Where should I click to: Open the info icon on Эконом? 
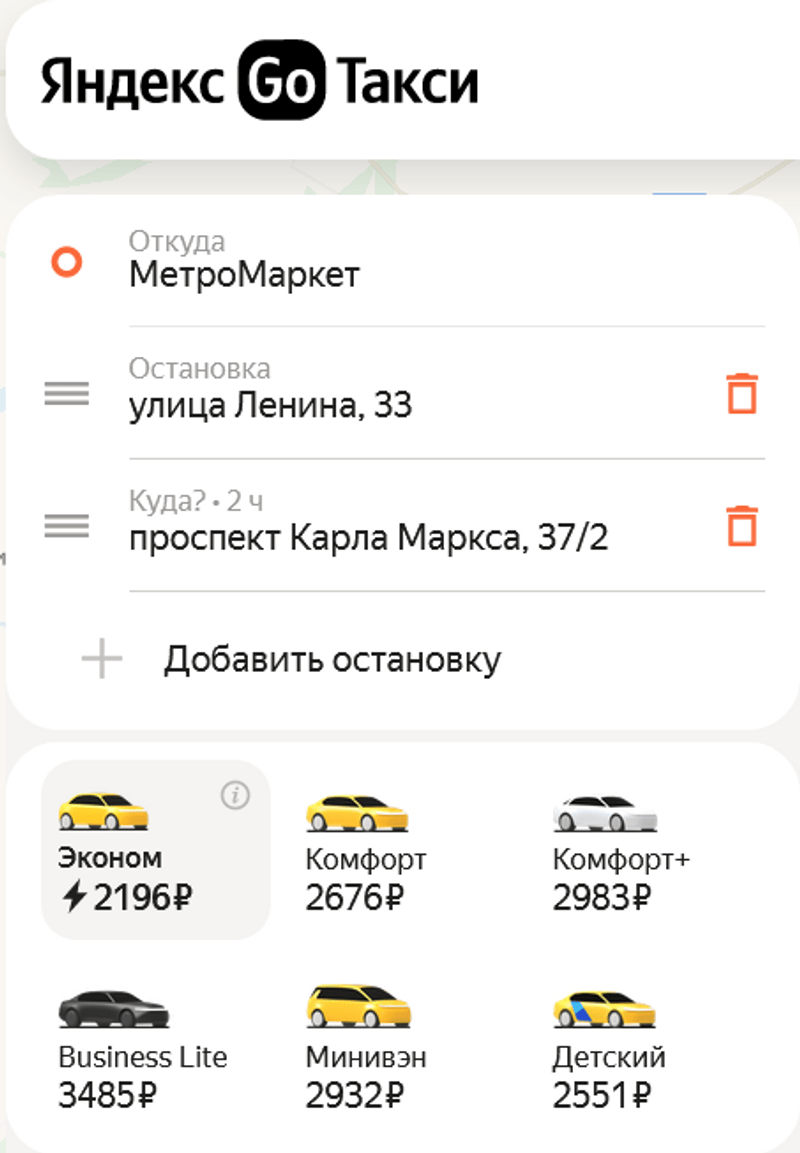pyautogui.click(x=235, y=795)
